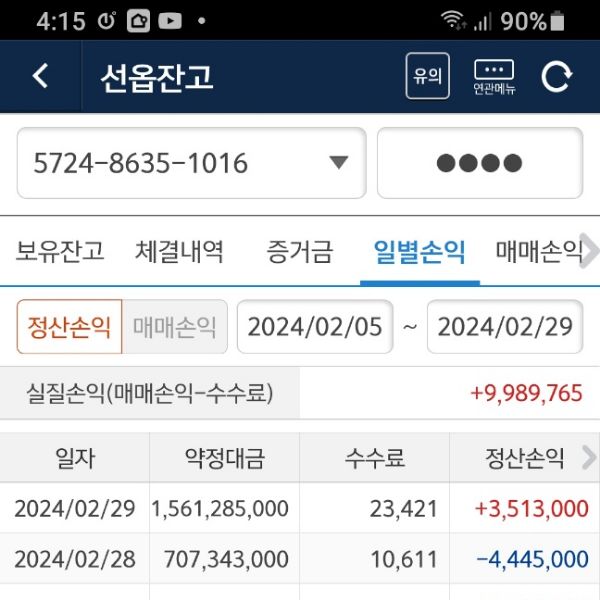Select the 일별손익 tab

point(419,251)
